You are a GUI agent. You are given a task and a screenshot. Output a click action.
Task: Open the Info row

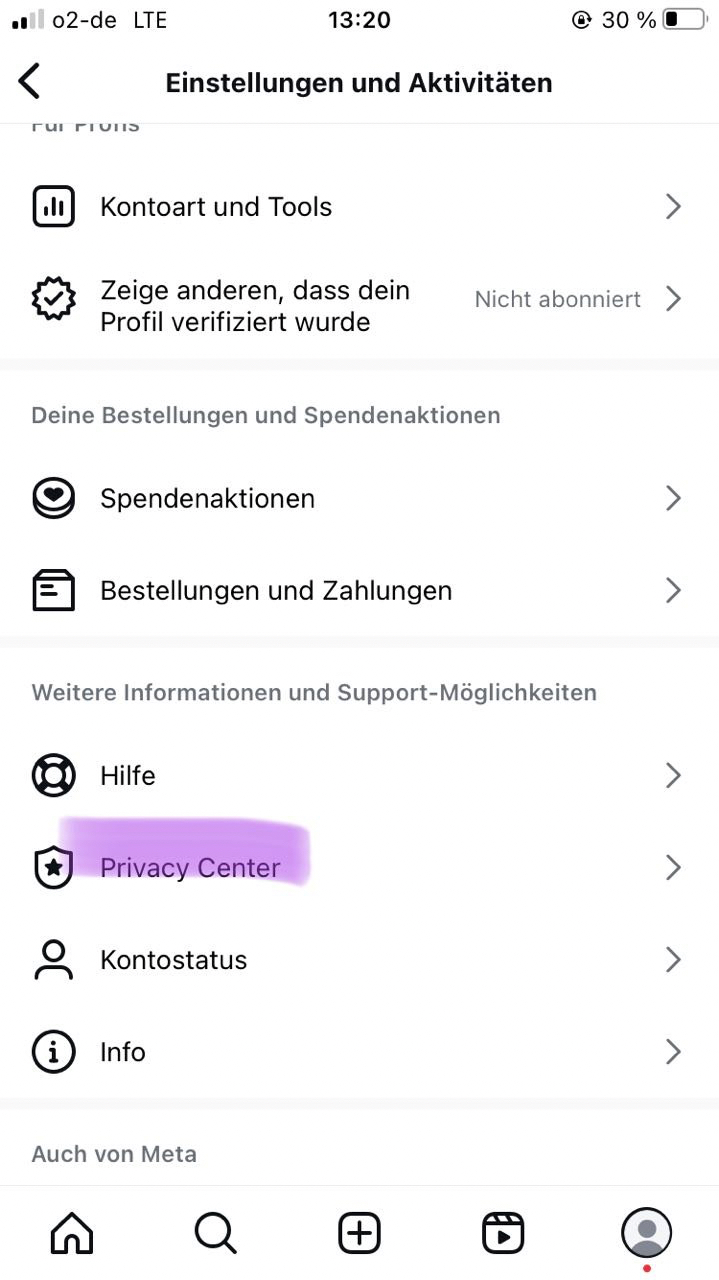point(358,1052)
